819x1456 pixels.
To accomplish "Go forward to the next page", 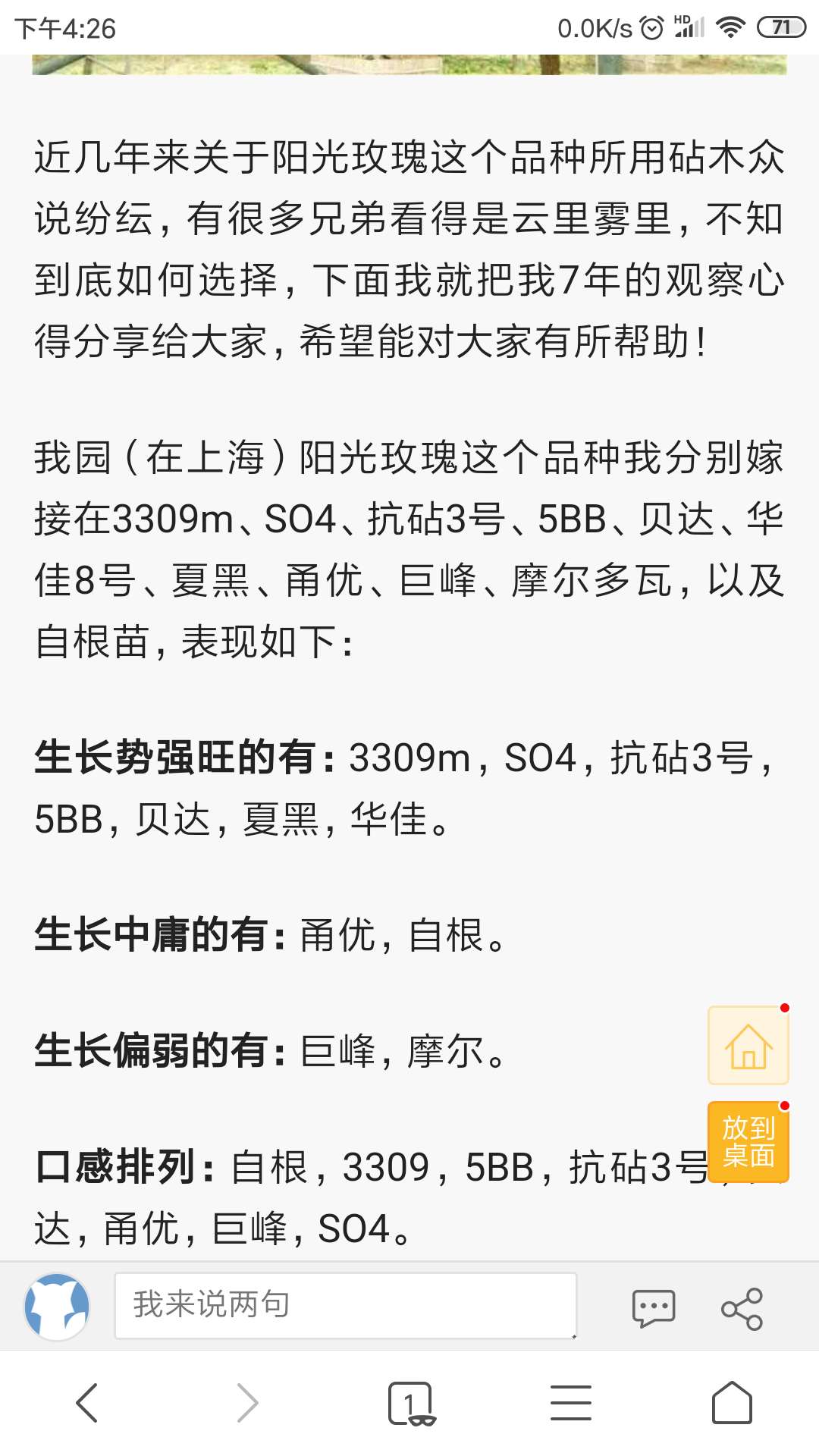I will (248, 1402).
